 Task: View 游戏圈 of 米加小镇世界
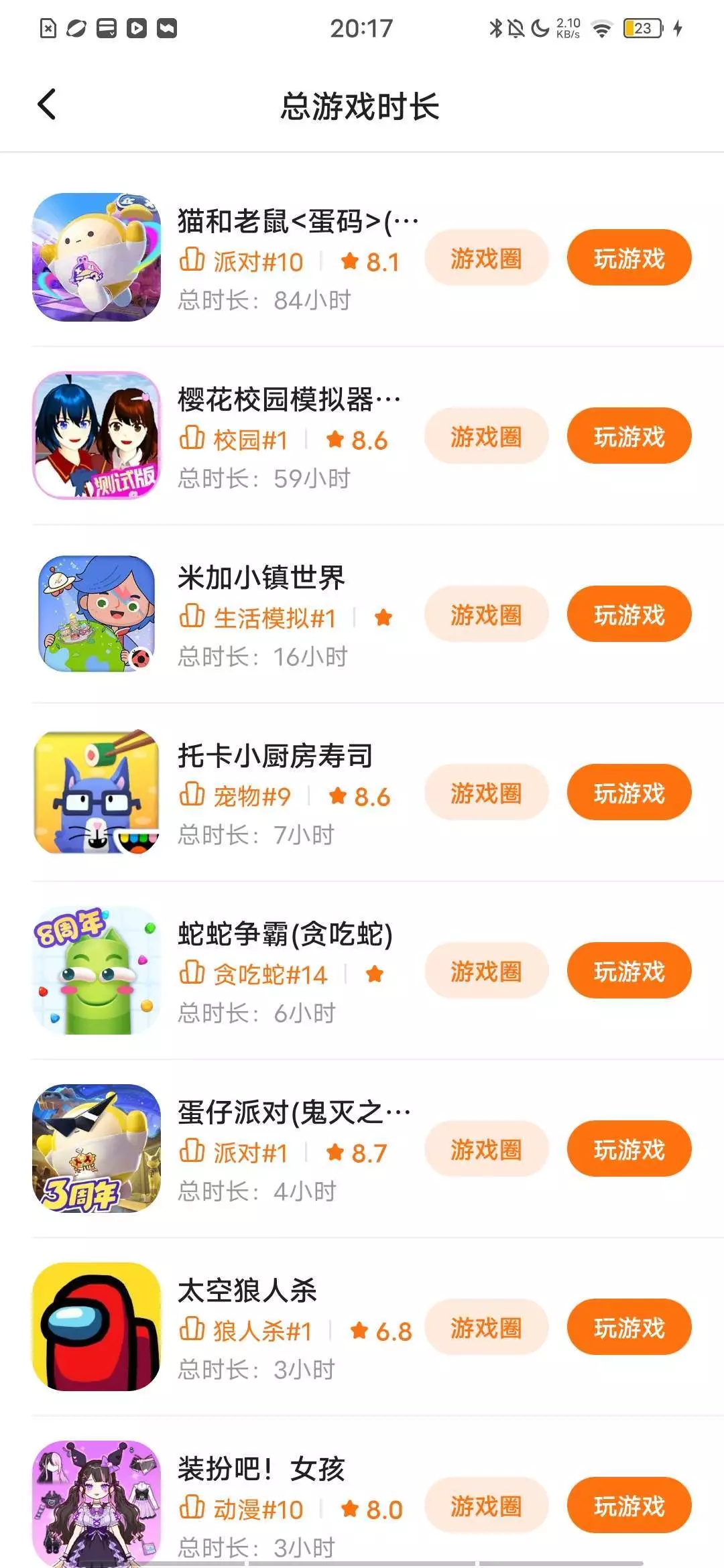tap(486, 614)
